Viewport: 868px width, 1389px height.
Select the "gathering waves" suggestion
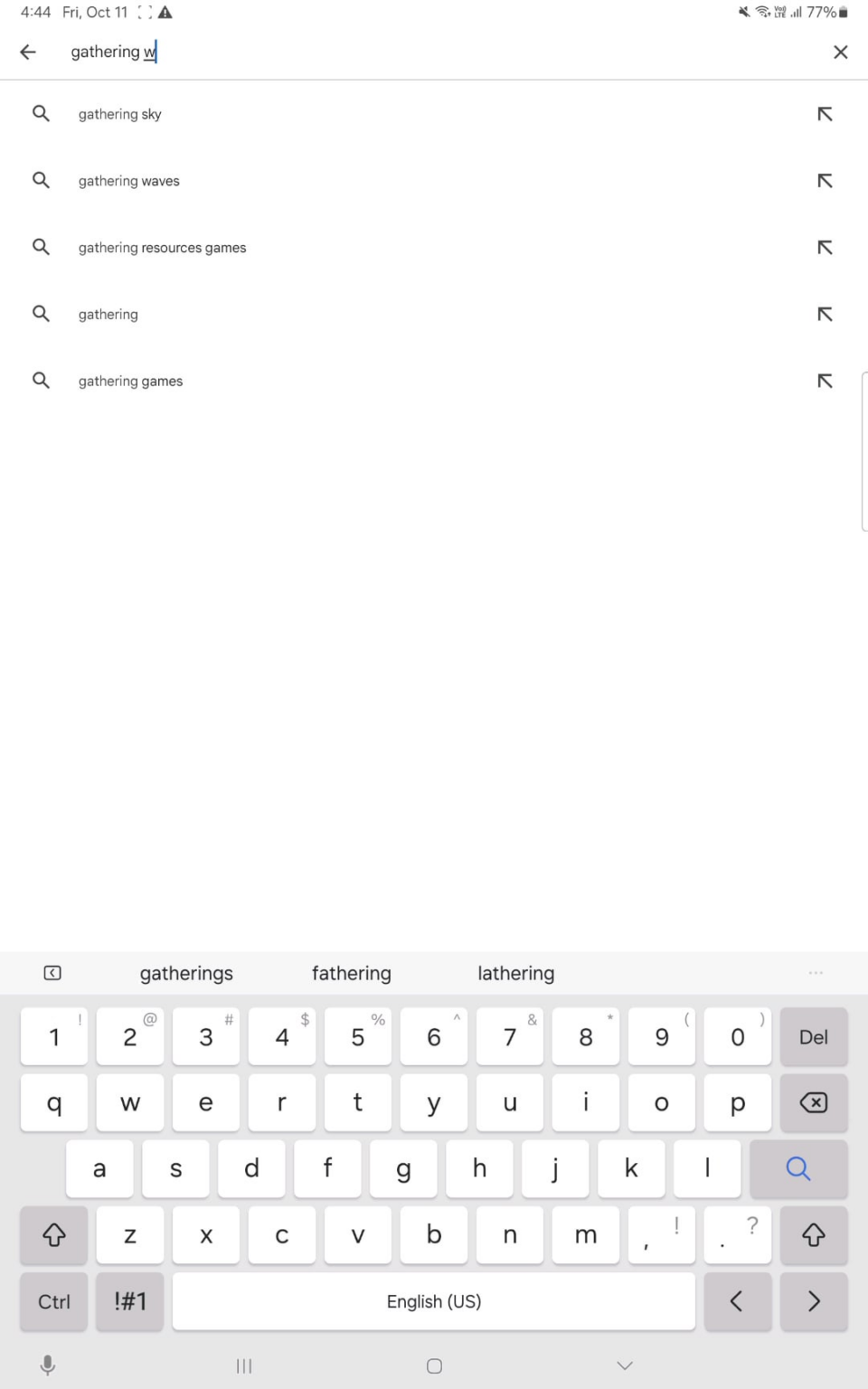point(129,181)
